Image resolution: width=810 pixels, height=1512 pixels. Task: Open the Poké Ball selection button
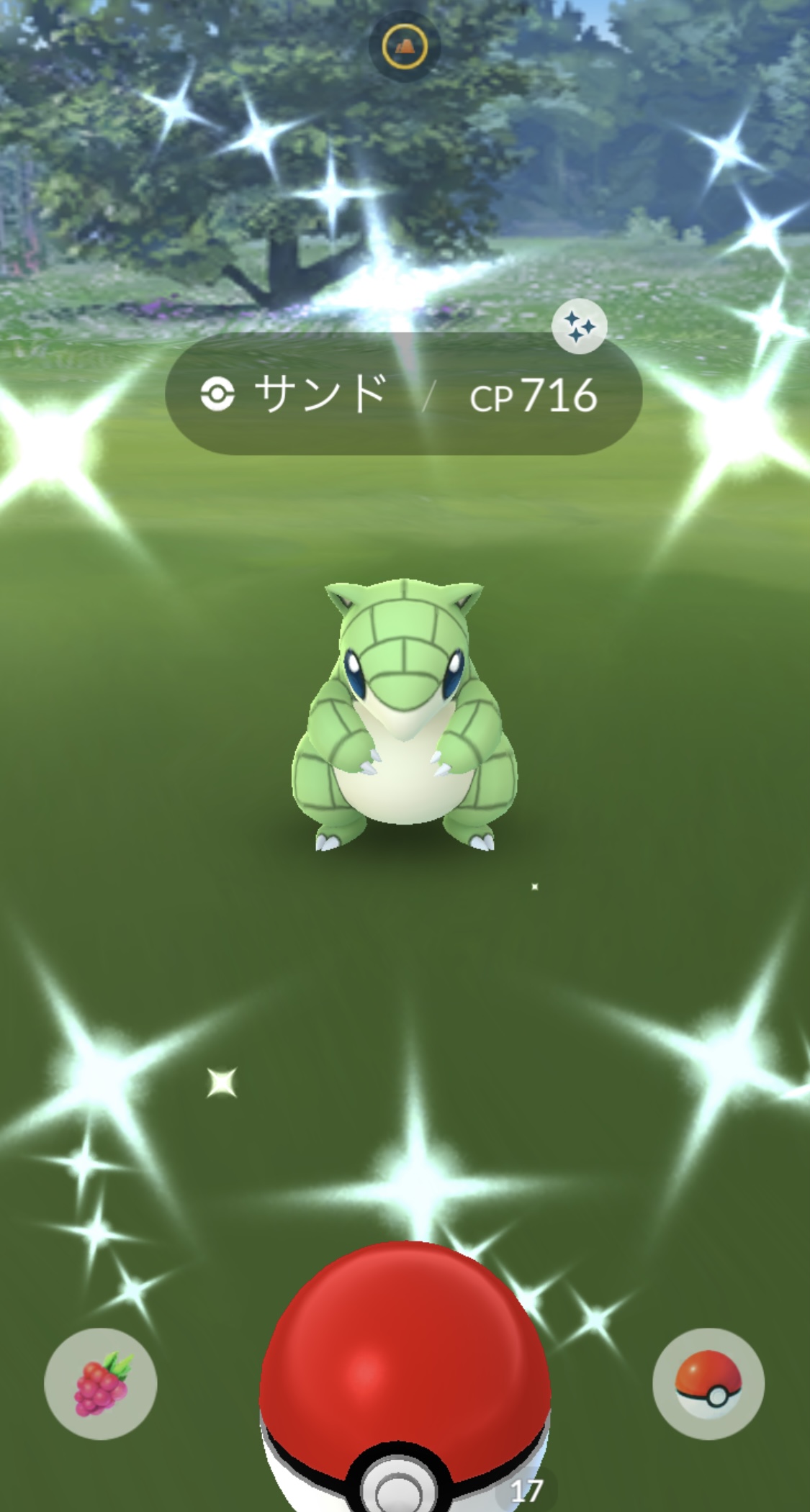pyautogui.click(x=708, y=1383)
